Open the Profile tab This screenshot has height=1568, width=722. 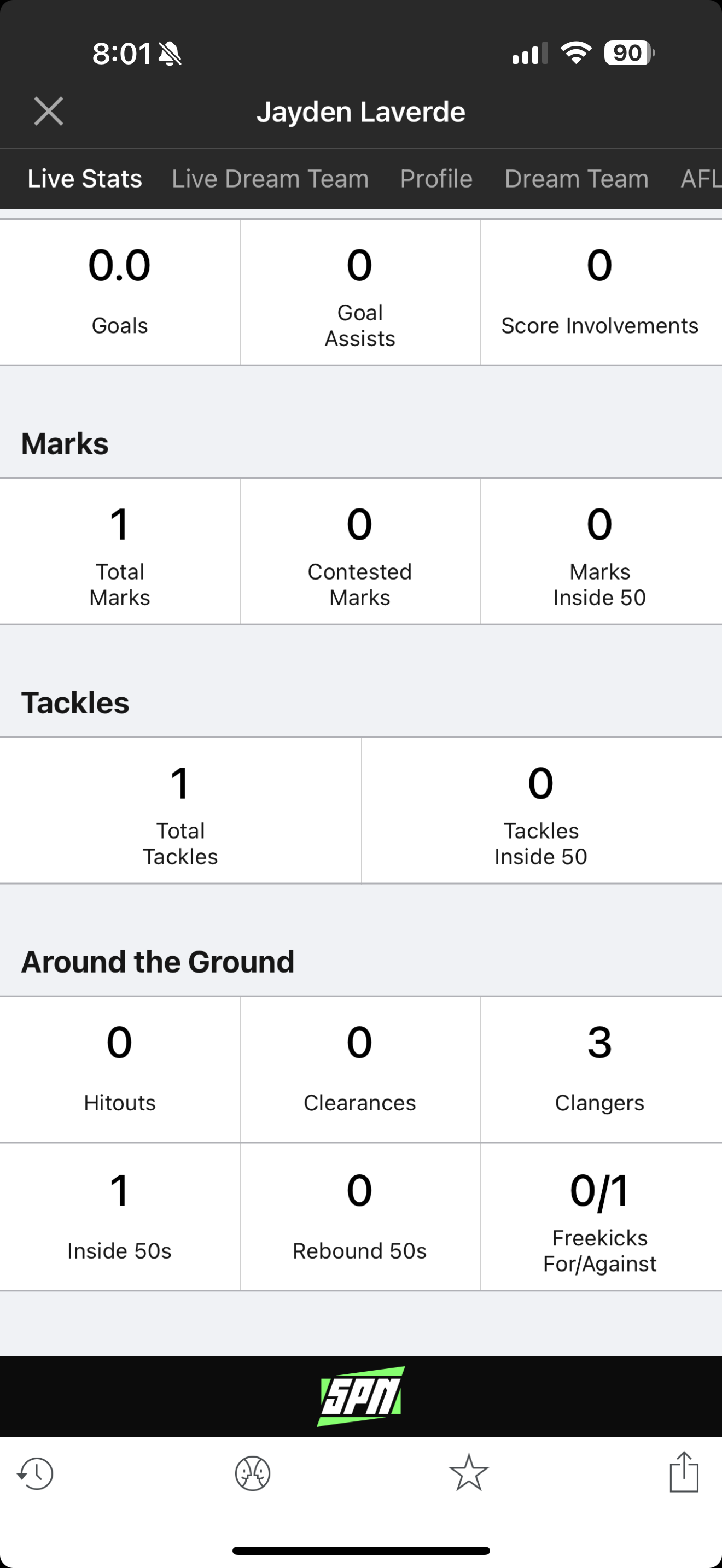[x=436, y=179]
